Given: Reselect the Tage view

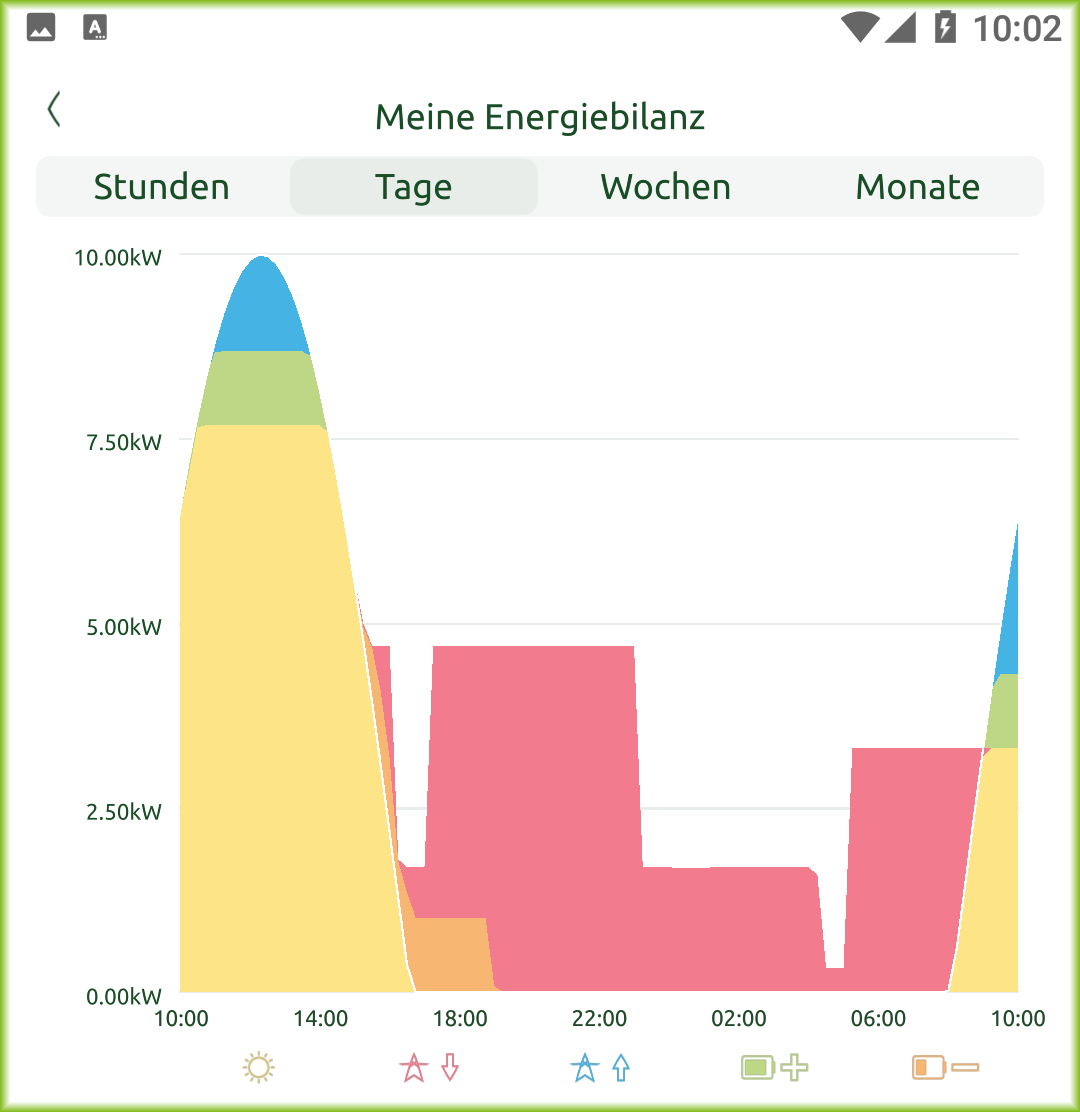Looking at the screenshot, I should coord(413,186).
